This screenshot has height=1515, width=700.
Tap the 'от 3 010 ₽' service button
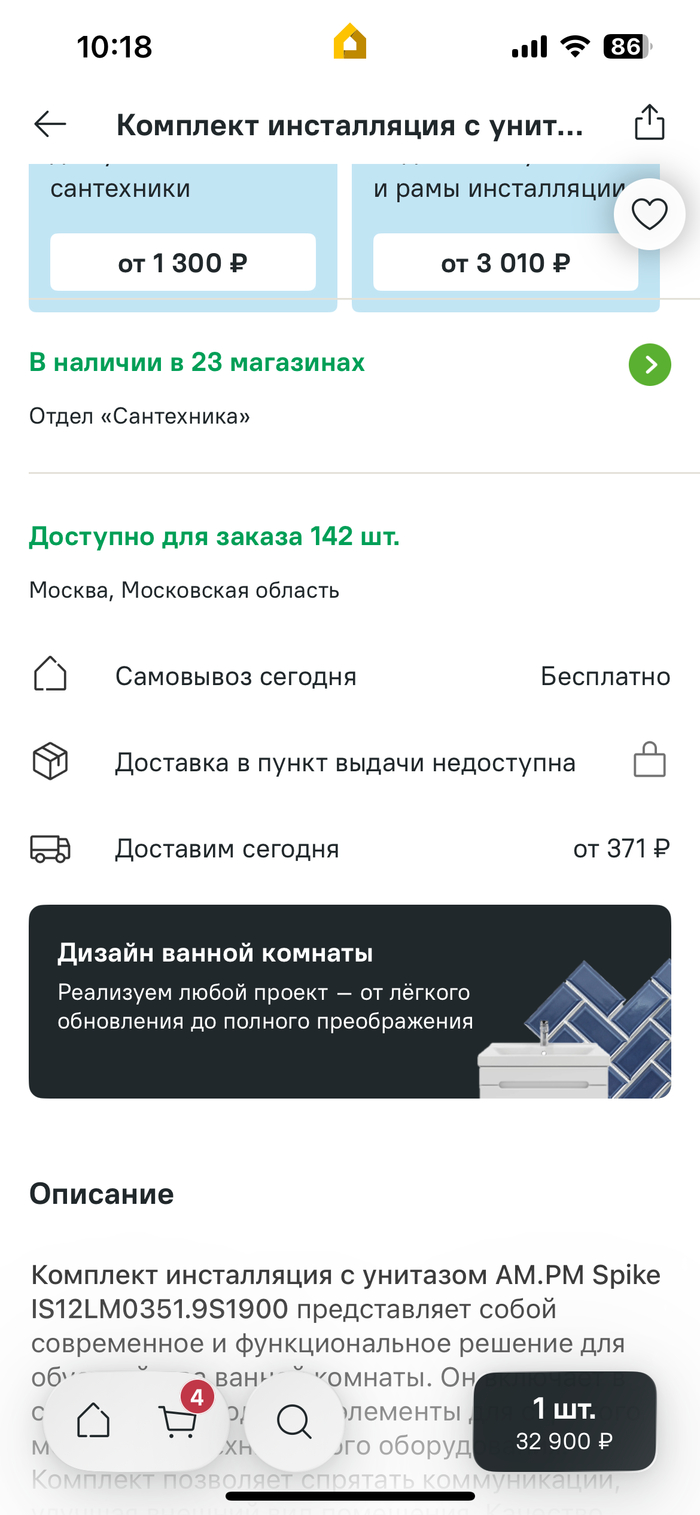pyautogui.click(x=506, y=263)
